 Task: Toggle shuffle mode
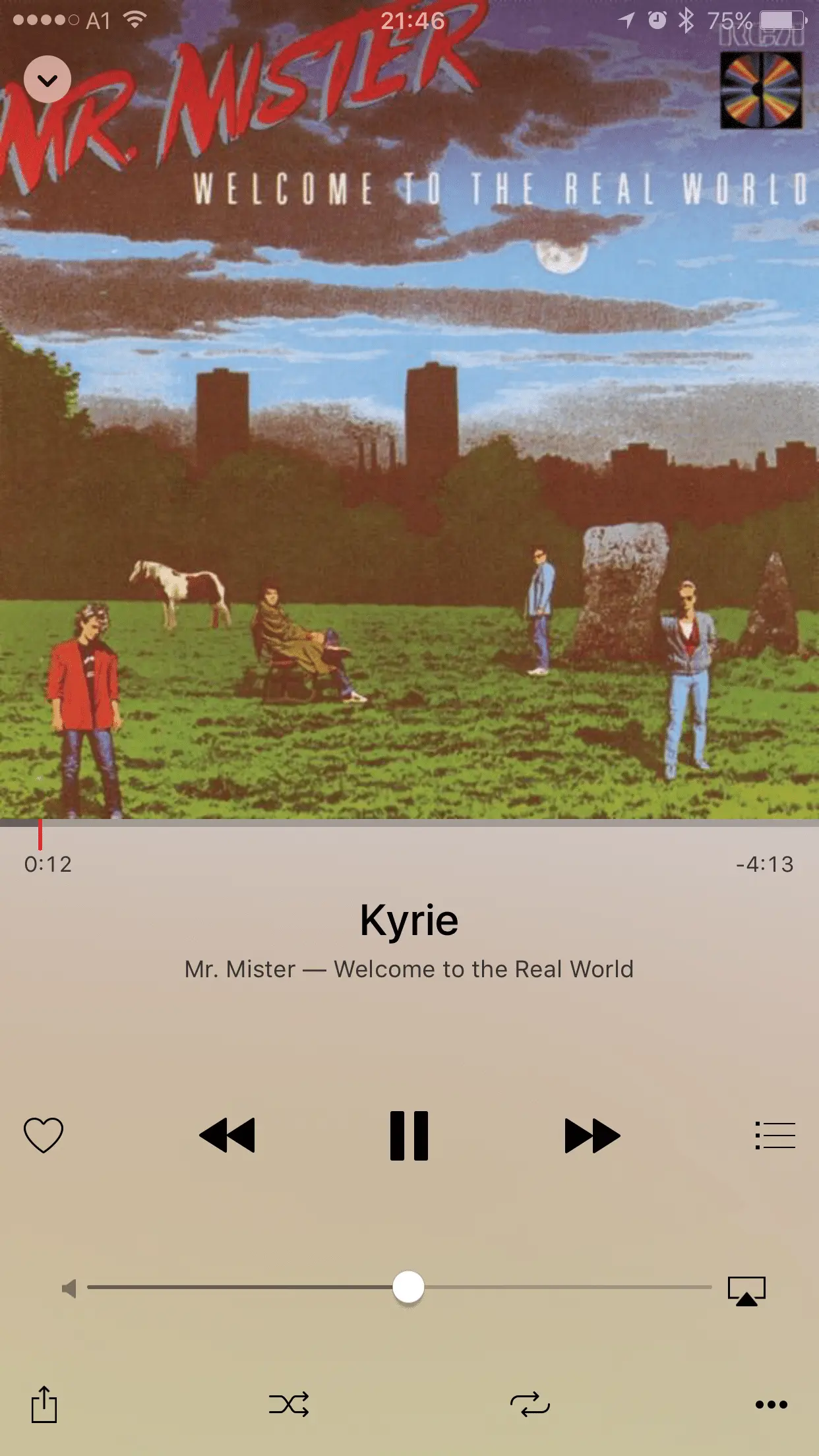[289, 1404]
